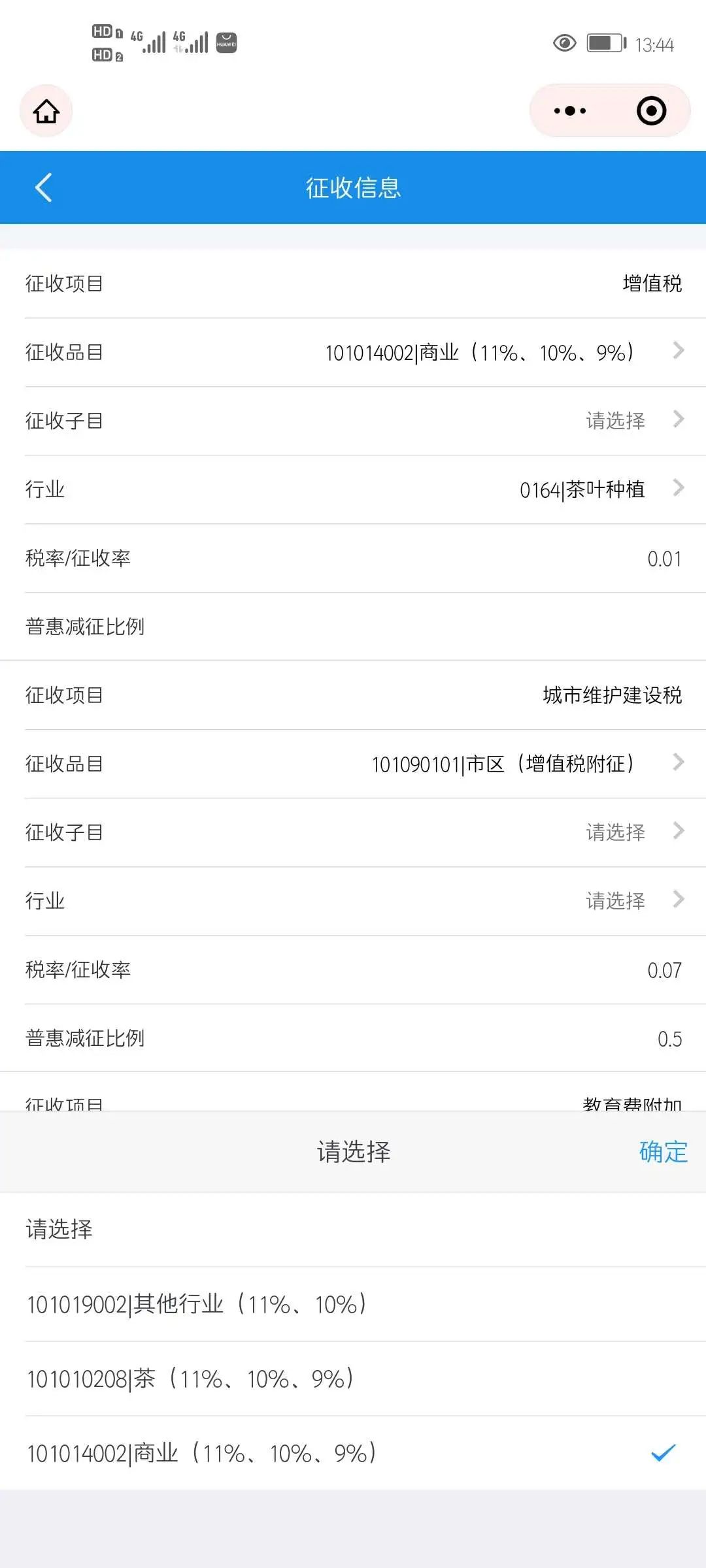Open 征收品目 101090101|市区 picker
The height and width of the screenshot is (1568, 706).
click(353, 764)
